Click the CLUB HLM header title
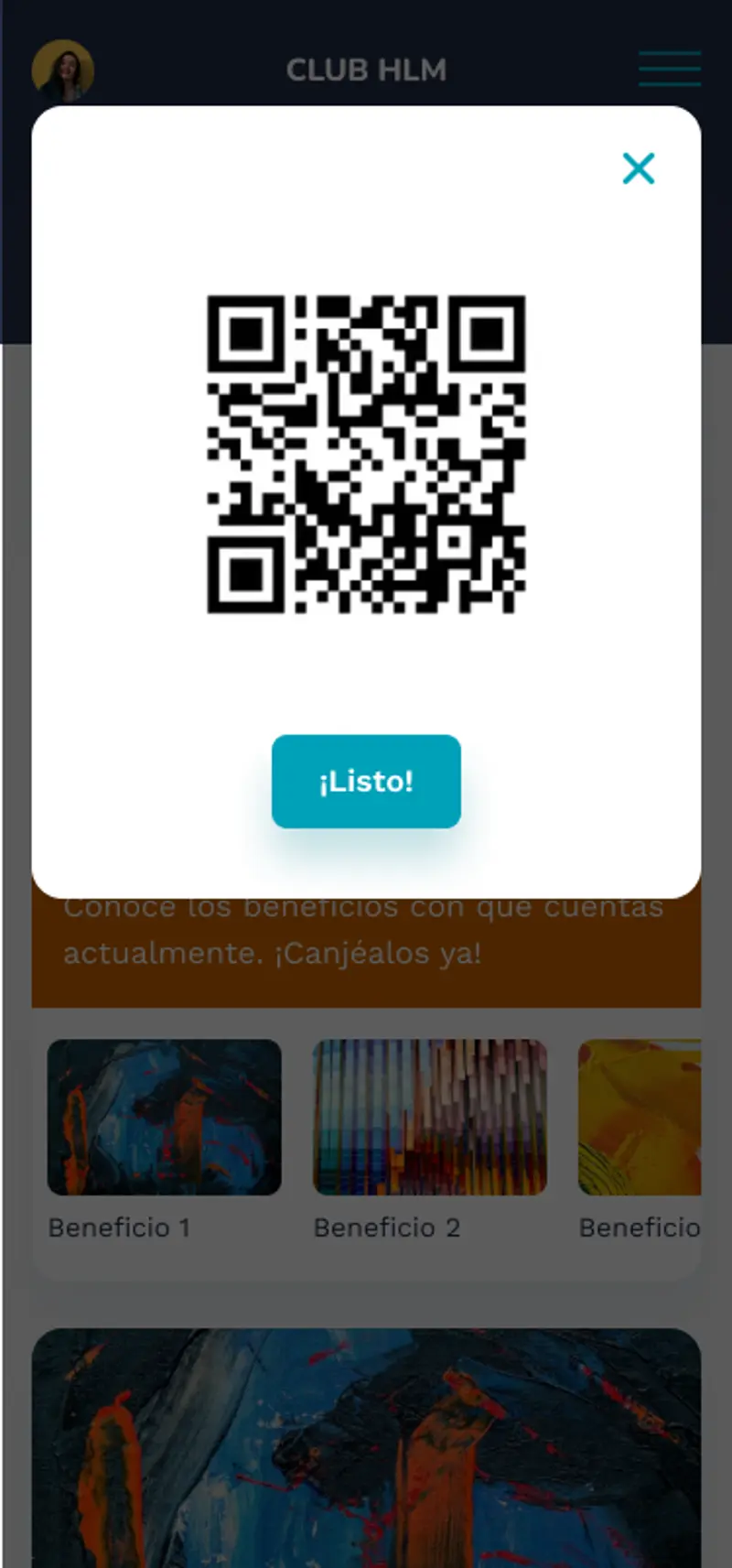This screenshot has height=1568, width=732. [x=366, y=69]
